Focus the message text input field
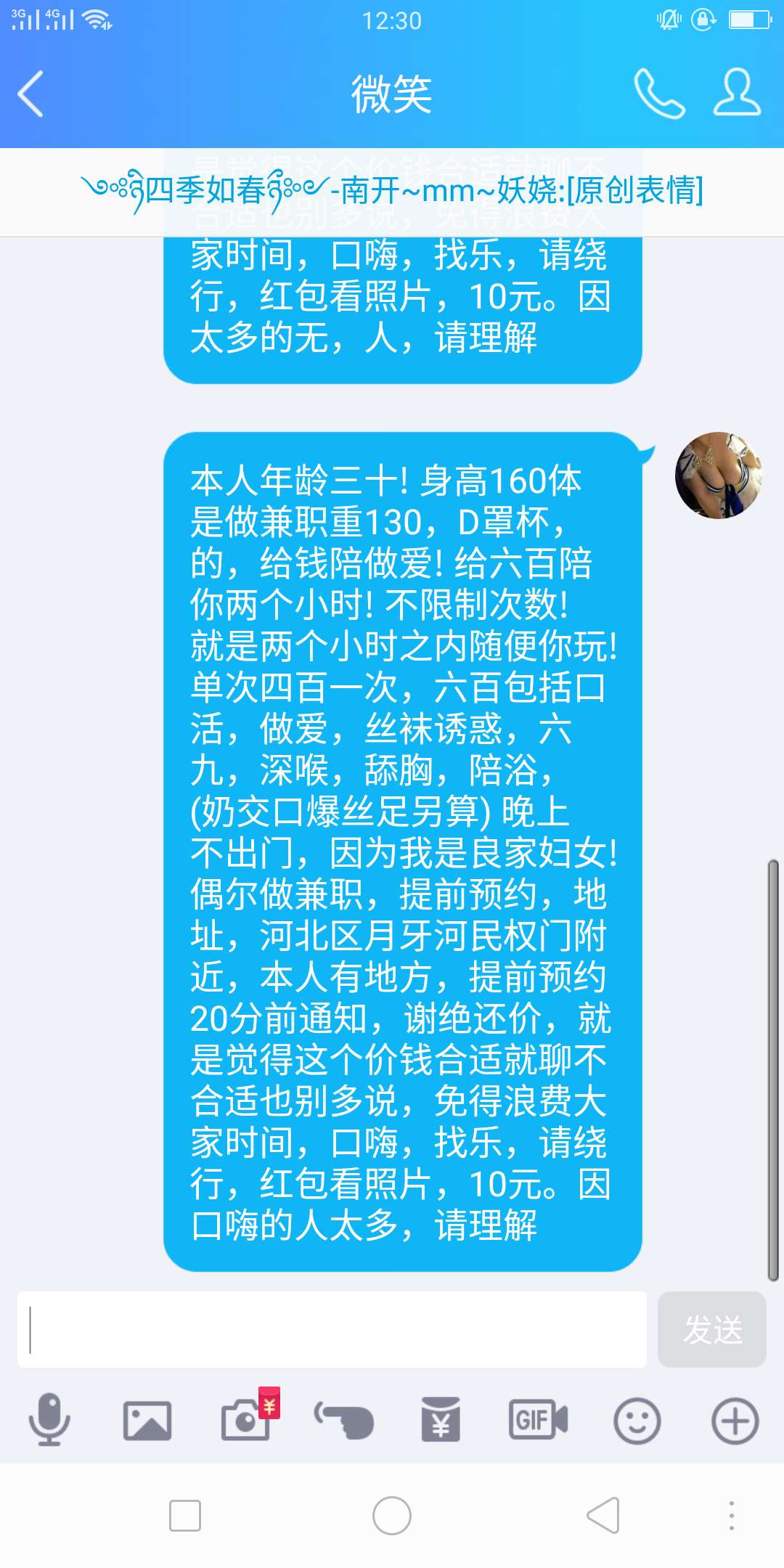Image resolution: width=784 pixels, height=1568 pixels. 332,1329
